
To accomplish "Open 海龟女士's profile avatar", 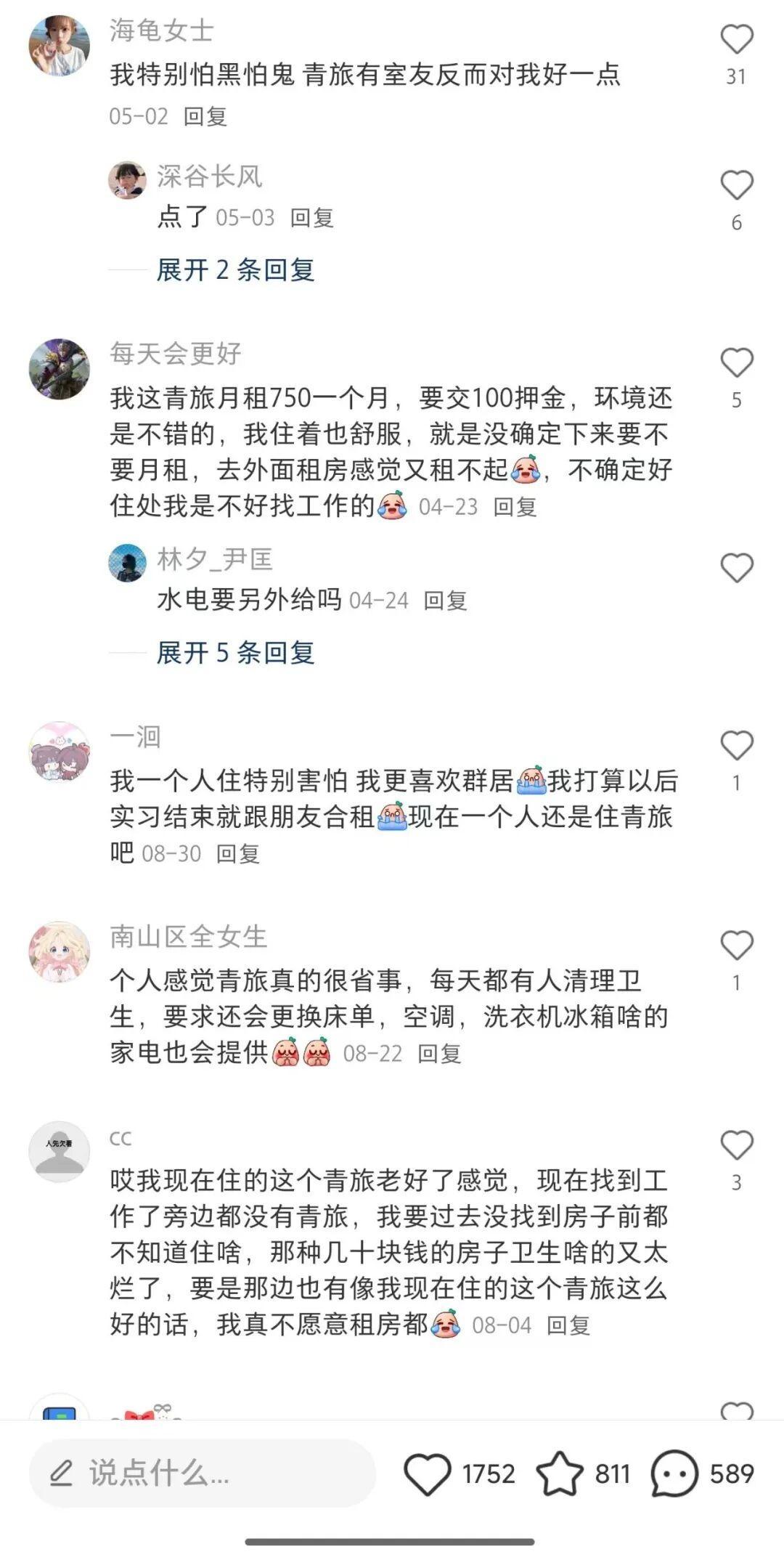I will click(x=59, y=45).
